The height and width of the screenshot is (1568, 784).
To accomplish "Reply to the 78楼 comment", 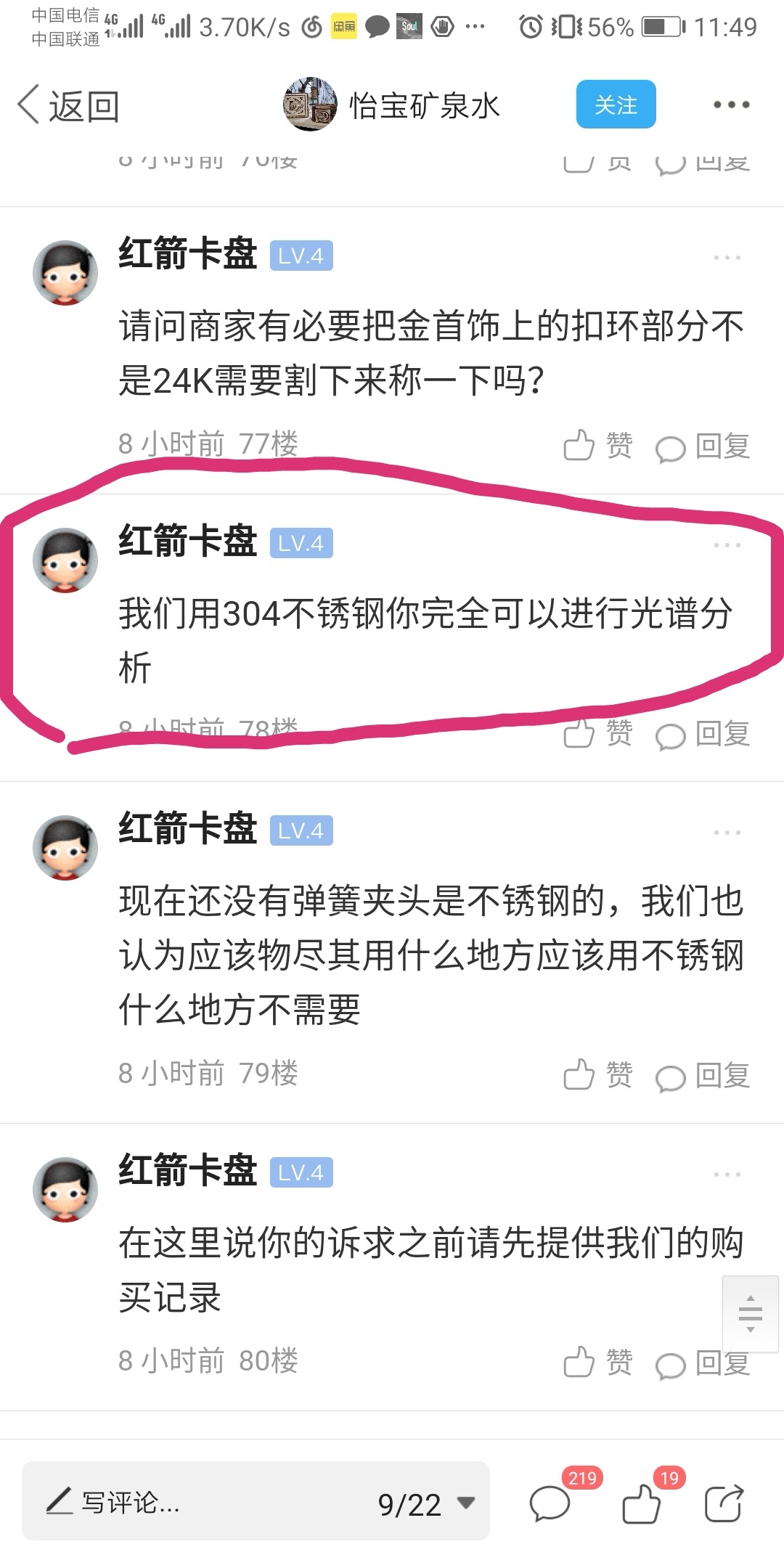I will pyautogui.click(x=703, y=734).
